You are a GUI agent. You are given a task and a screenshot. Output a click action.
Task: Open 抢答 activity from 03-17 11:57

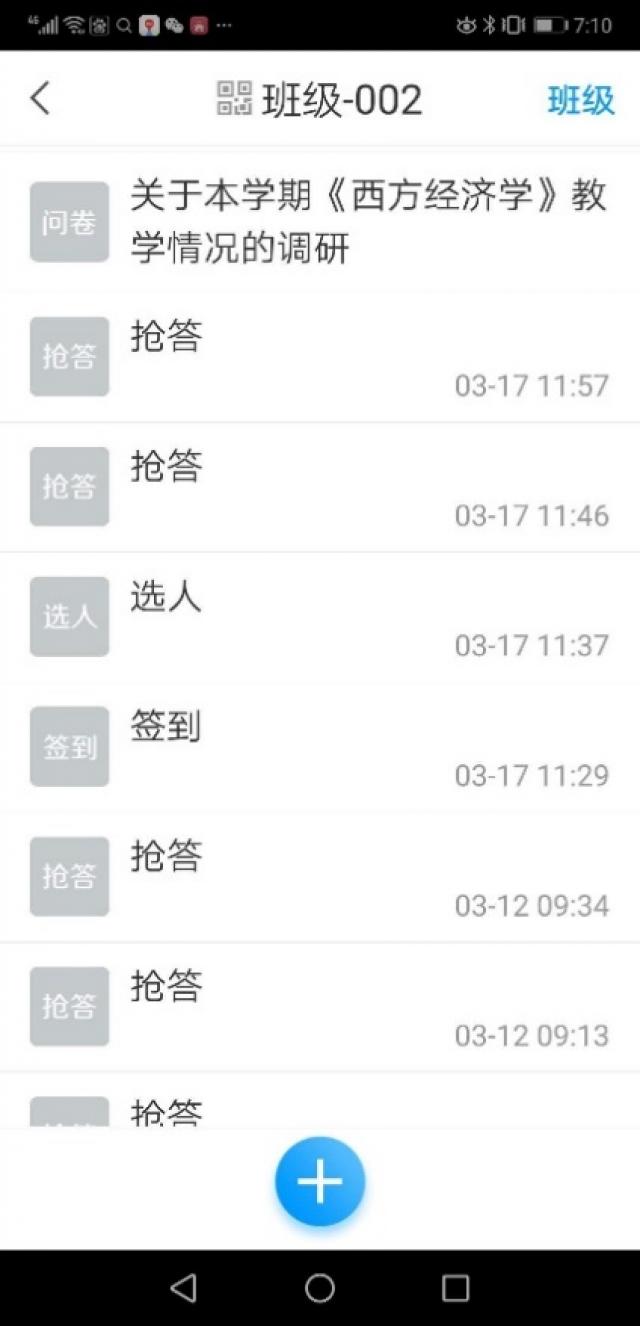point(320,357)
